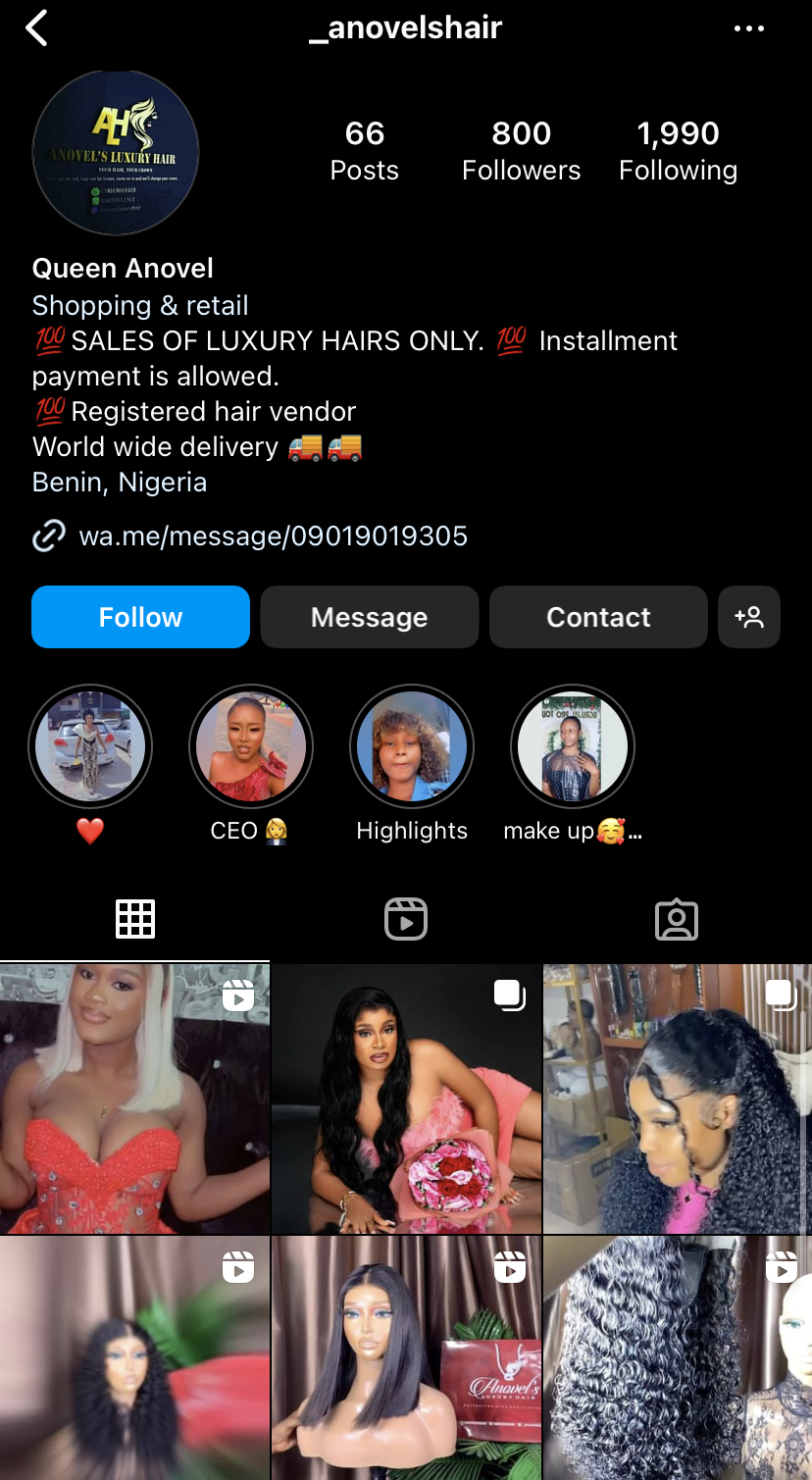The width and height of the screenshot is (812, 1480).
Task: Open the make up story highlight
Action: (572, 746)
